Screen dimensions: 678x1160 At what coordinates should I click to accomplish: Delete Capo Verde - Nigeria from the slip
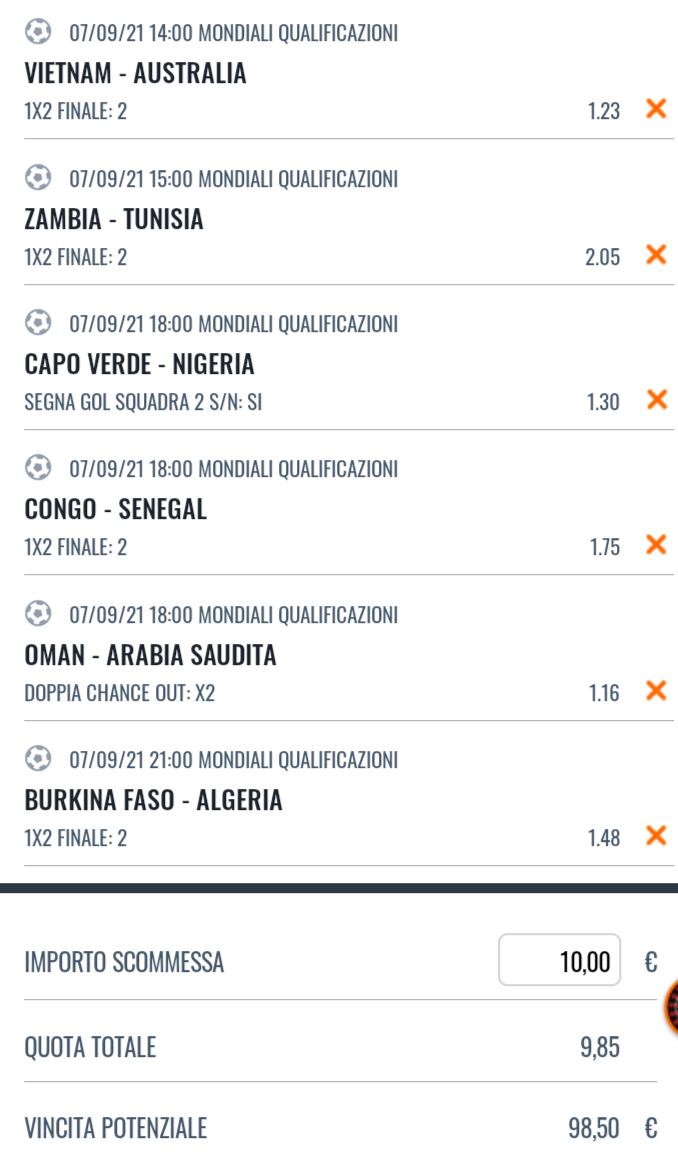(656, 399)
